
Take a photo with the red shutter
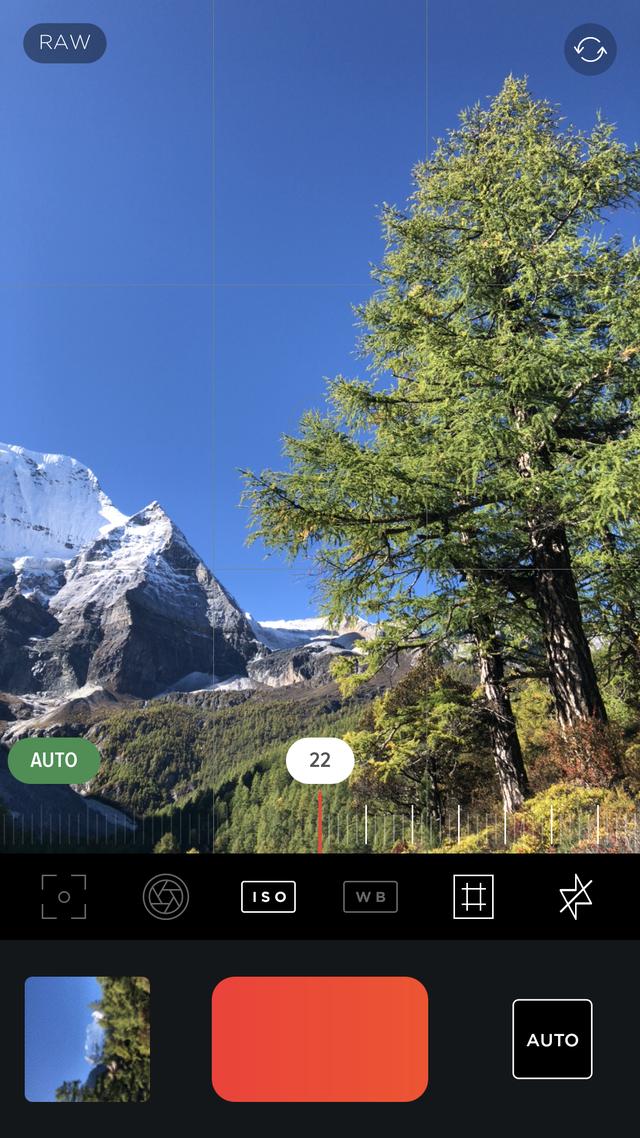320,1039
